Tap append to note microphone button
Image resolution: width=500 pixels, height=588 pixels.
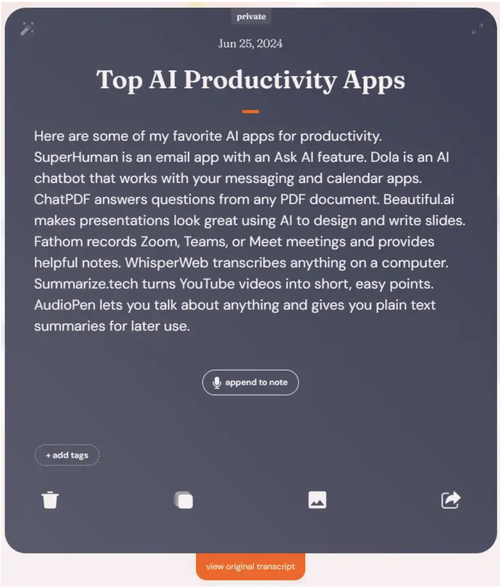[251, 382]
